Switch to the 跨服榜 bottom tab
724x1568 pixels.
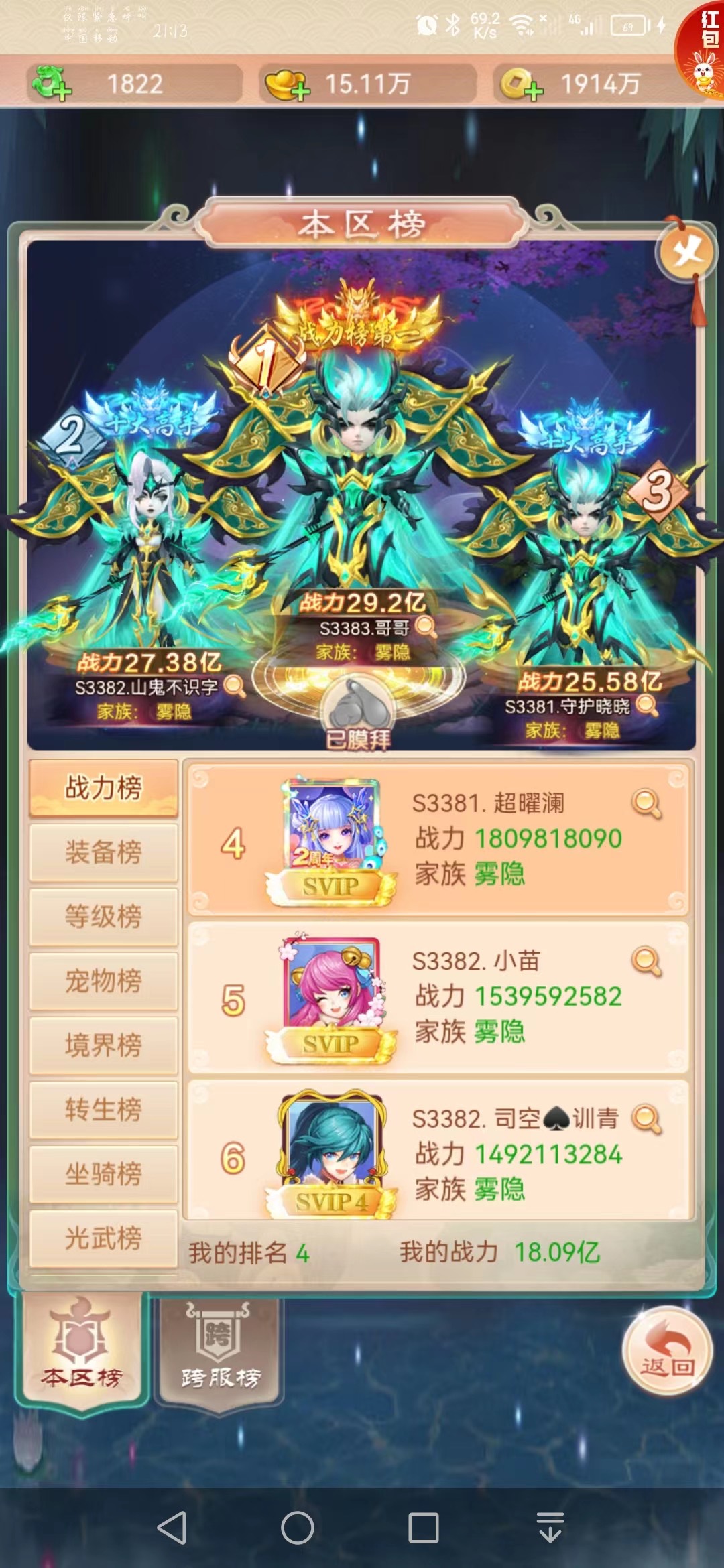click(219, 1354)
